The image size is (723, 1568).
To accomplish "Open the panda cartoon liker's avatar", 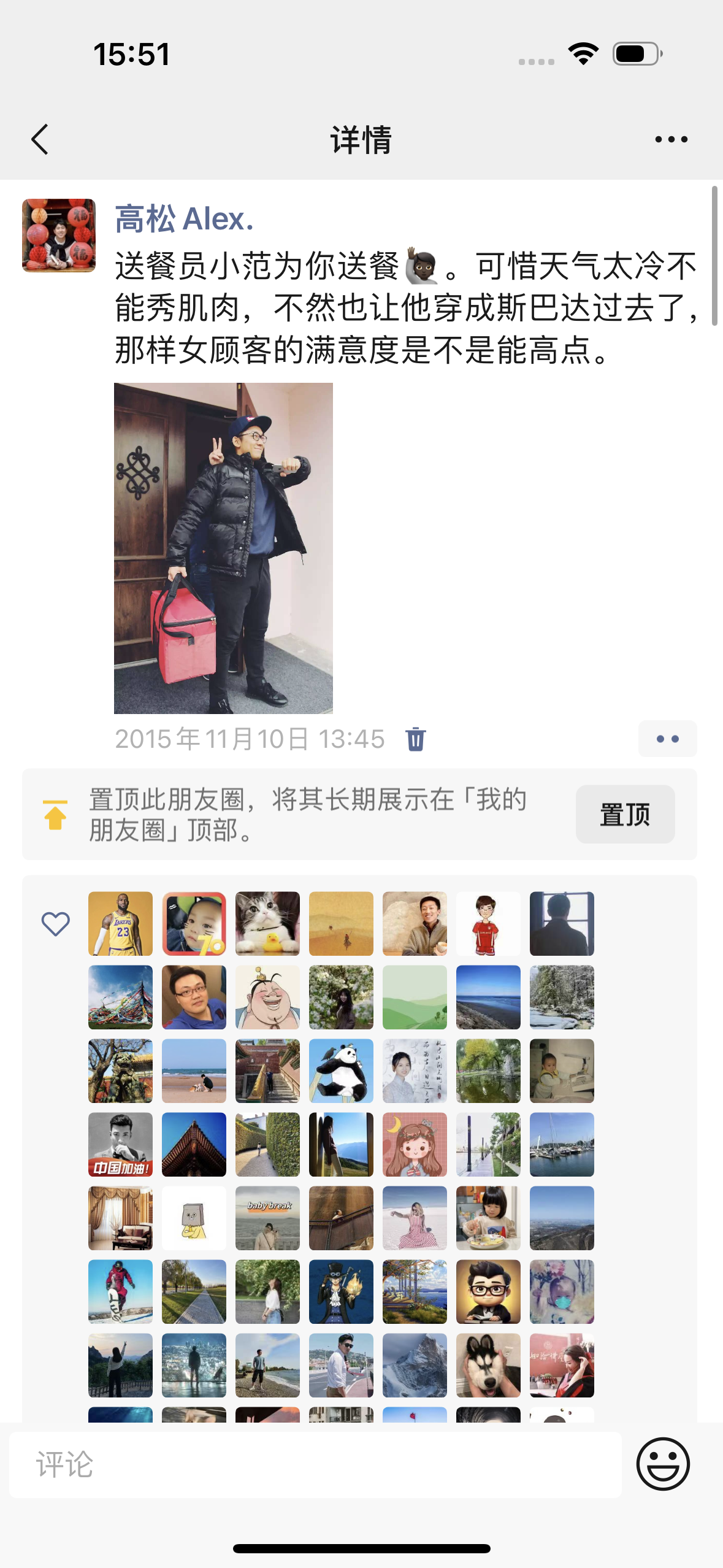I will pos(341,1070).
